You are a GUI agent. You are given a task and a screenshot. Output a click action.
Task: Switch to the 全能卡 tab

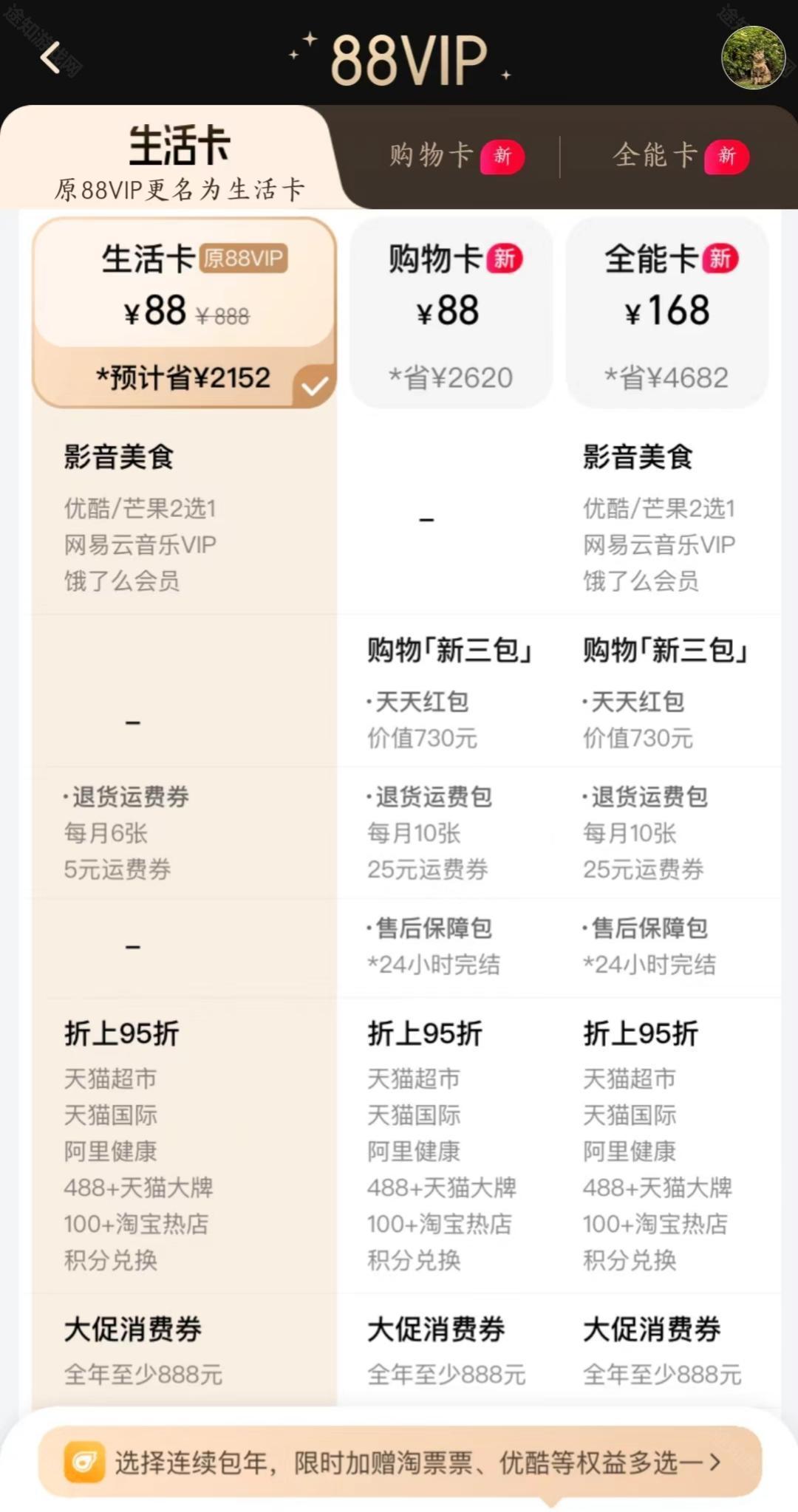[678, 156]
